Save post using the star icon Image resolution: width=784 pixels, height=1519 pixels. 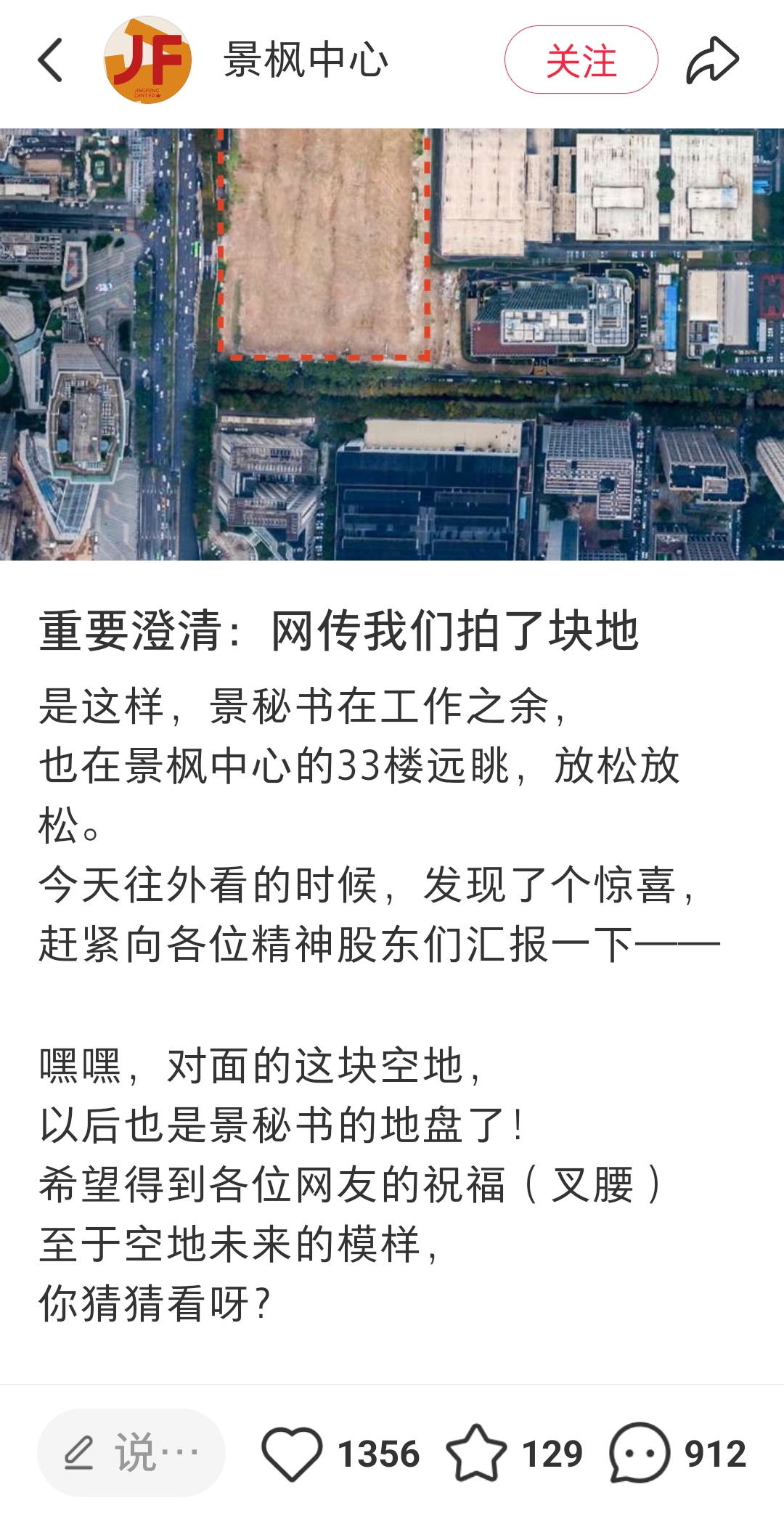476,1453
